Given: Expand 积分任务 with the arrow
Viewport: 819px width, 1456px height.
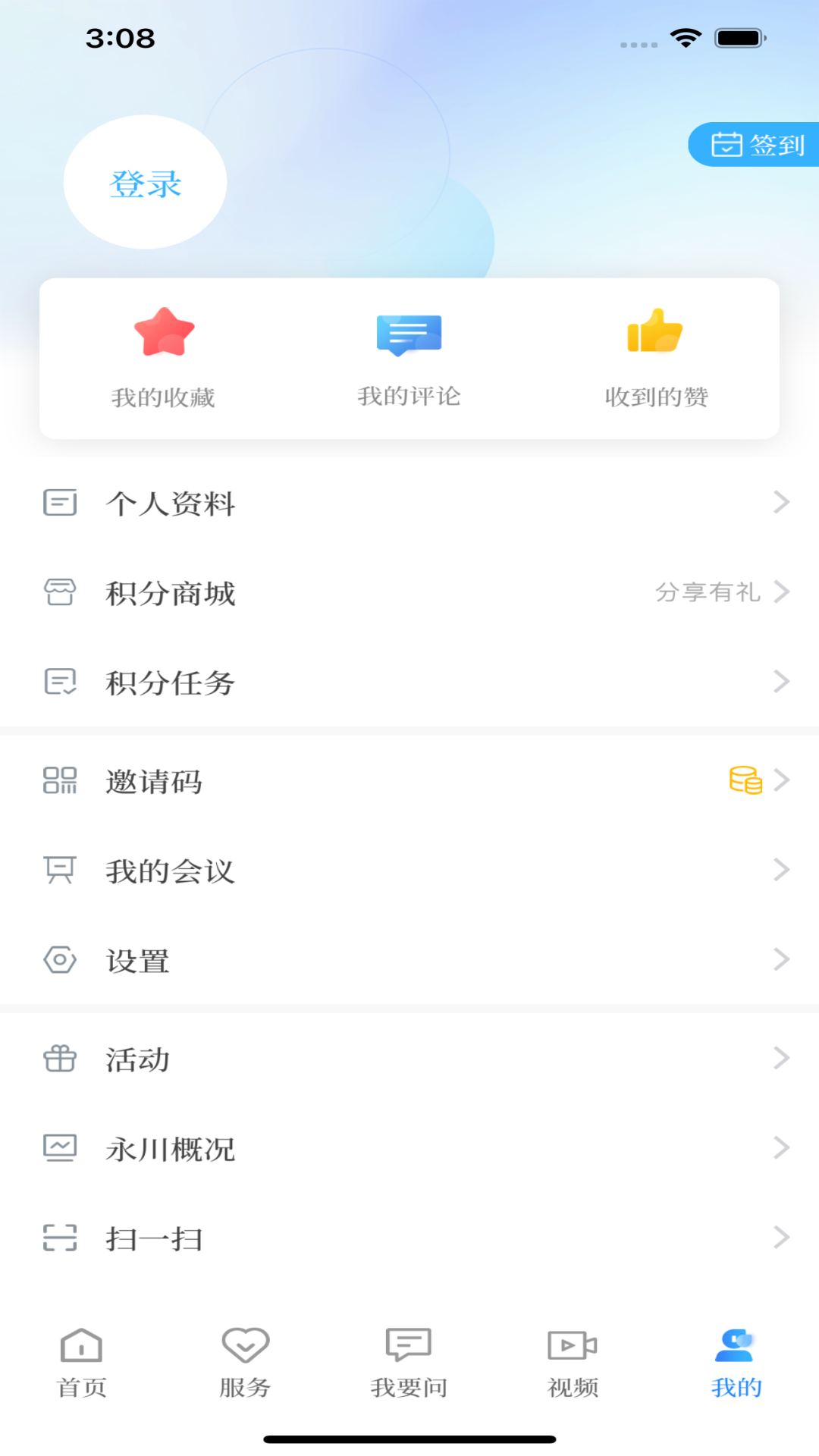Looking at the screenshot, I should (x=782, y=682).
